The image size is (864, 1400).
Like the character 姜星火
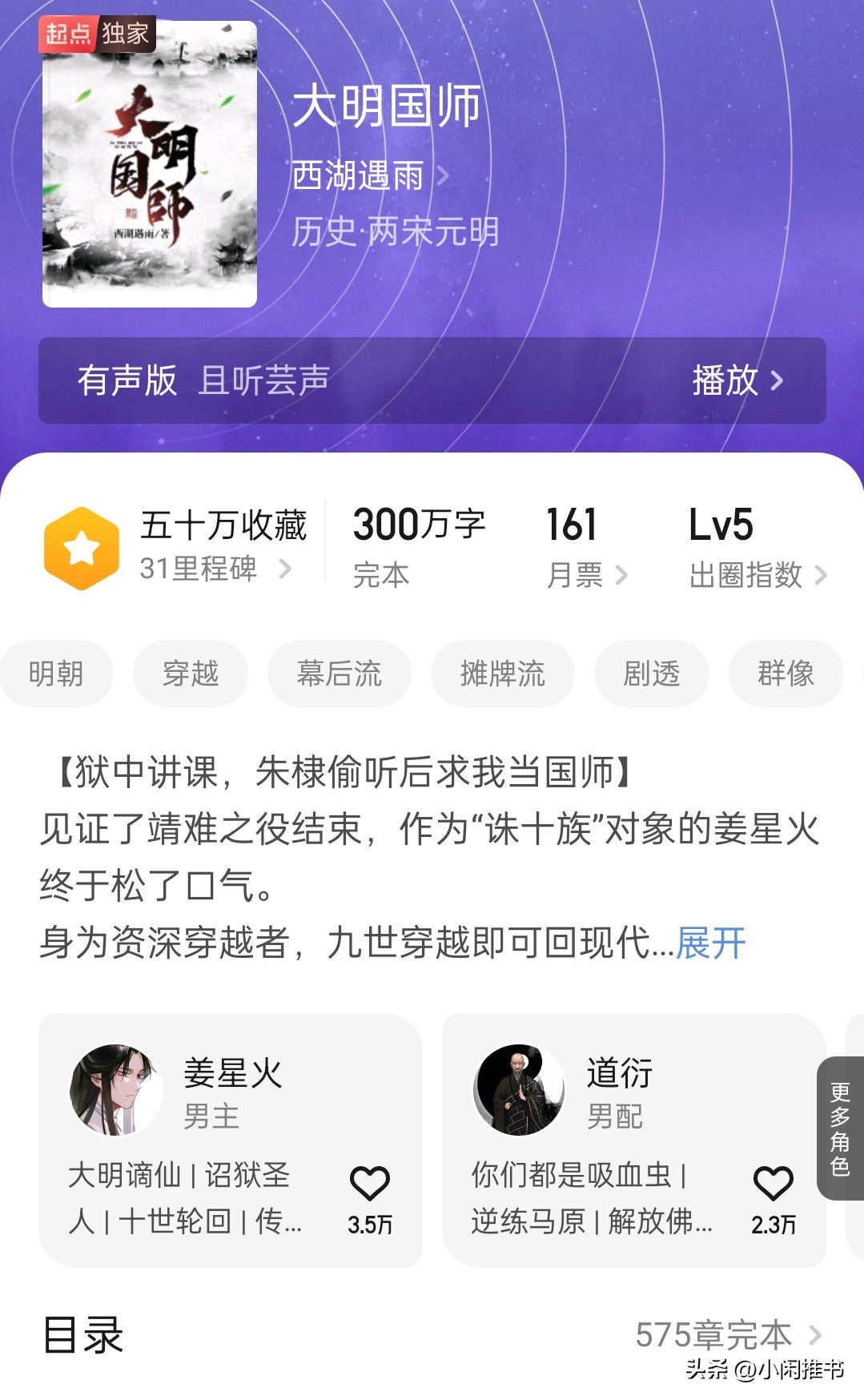(370, 1185)
